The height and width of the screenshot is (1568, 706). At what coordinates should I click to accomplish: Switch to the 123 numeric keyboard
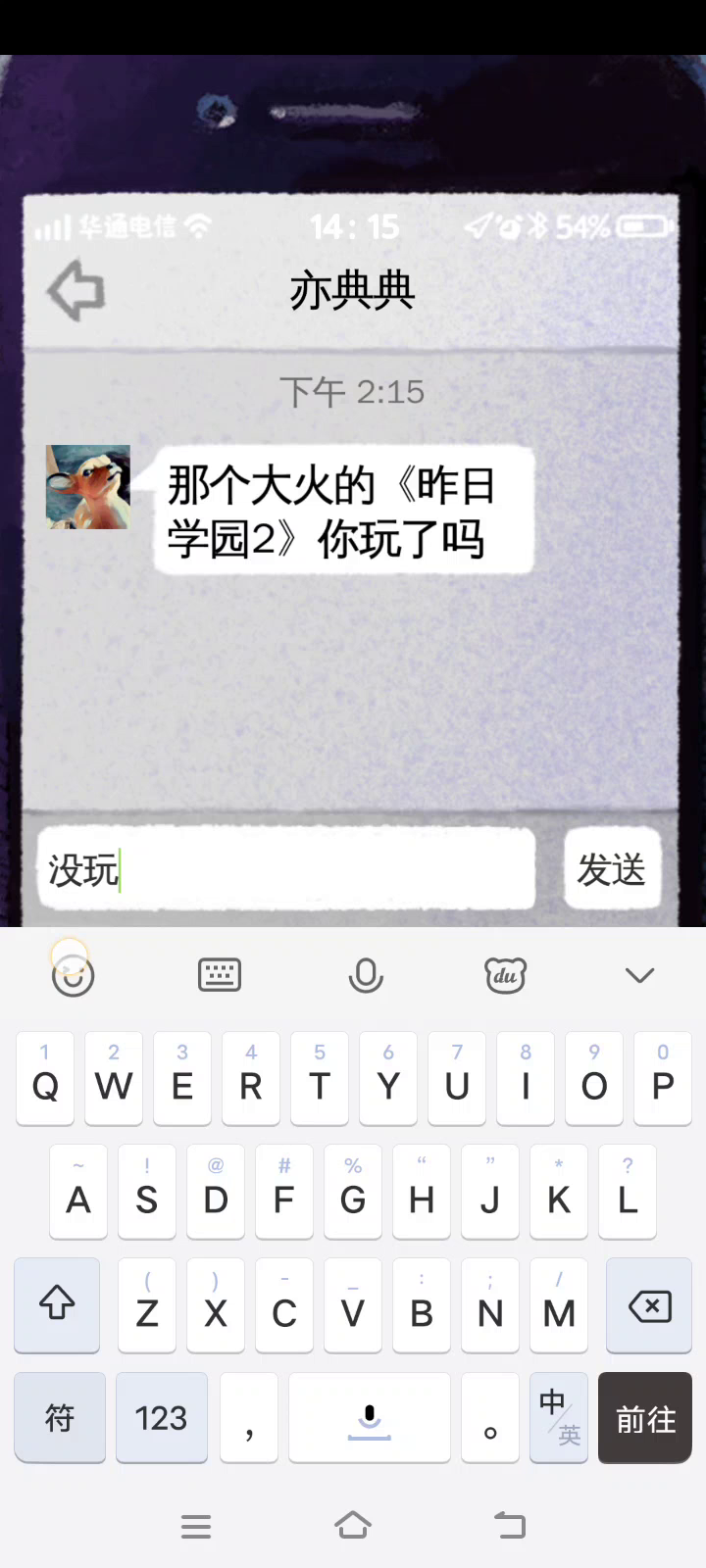pyautogui.click(x=162, y=1418)
